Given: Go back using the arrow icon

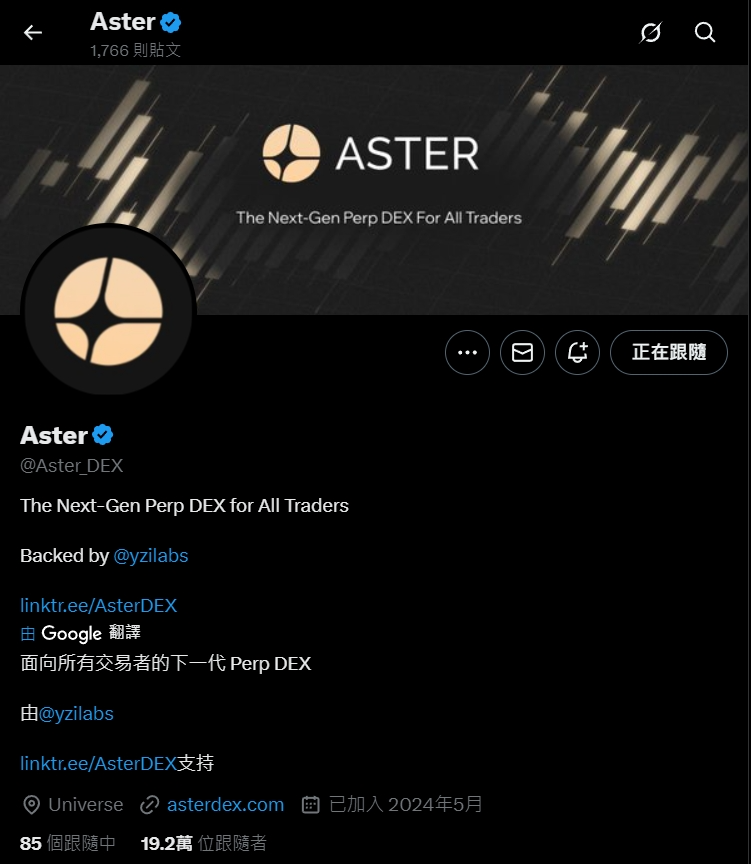Looking at the screenshot, I should pos(33,33).
